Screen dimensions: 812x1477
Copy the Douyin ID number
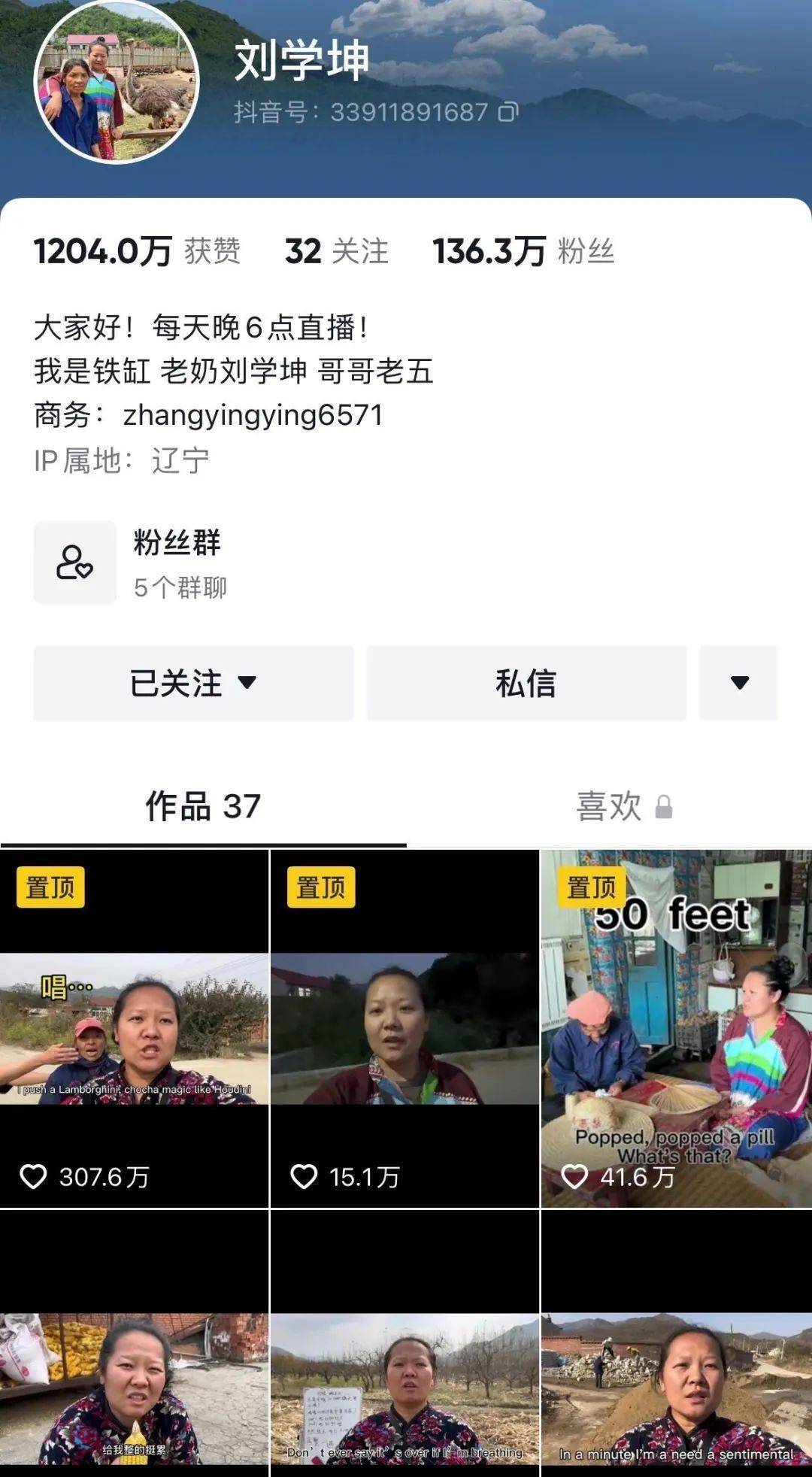coord(509,113)
